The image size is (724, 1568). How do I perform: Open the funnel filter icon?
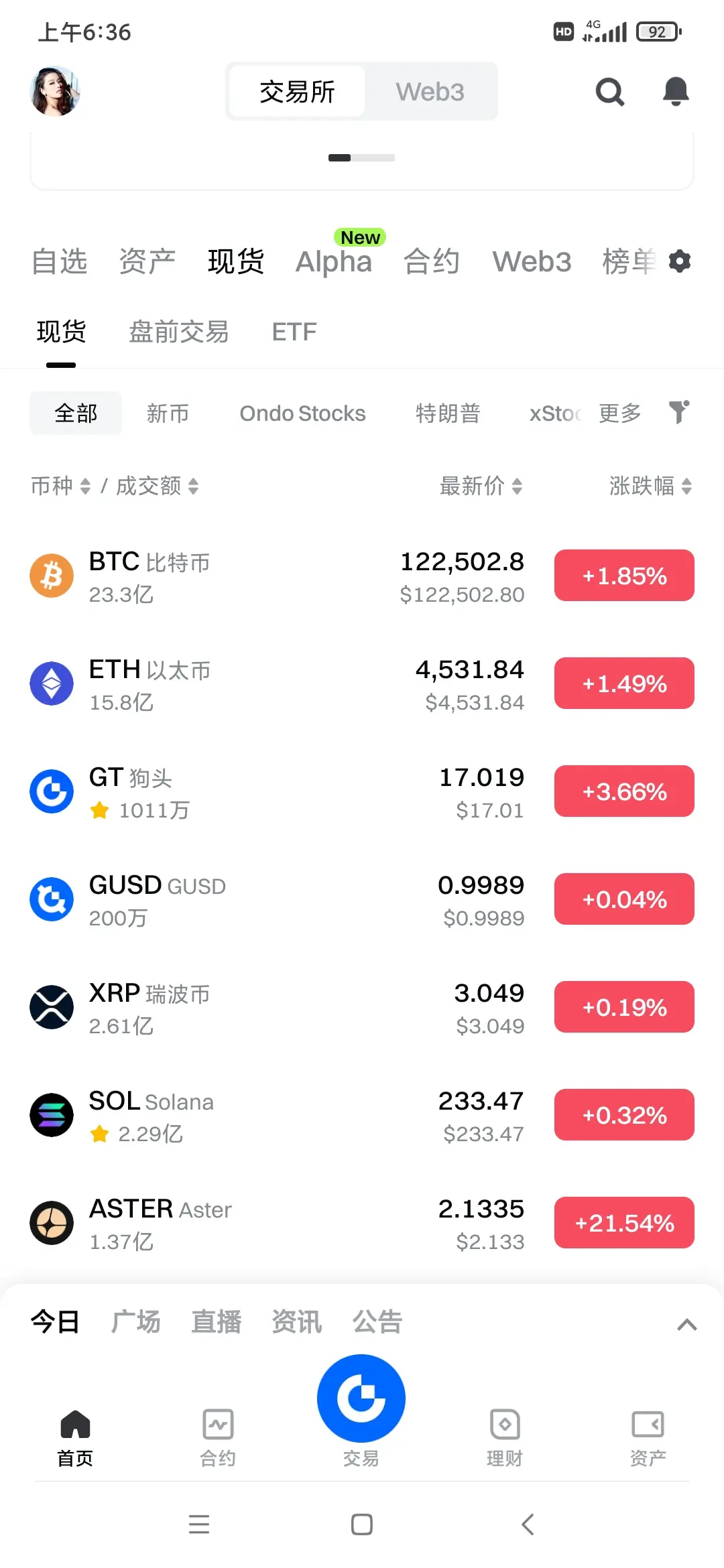point(679,412)
